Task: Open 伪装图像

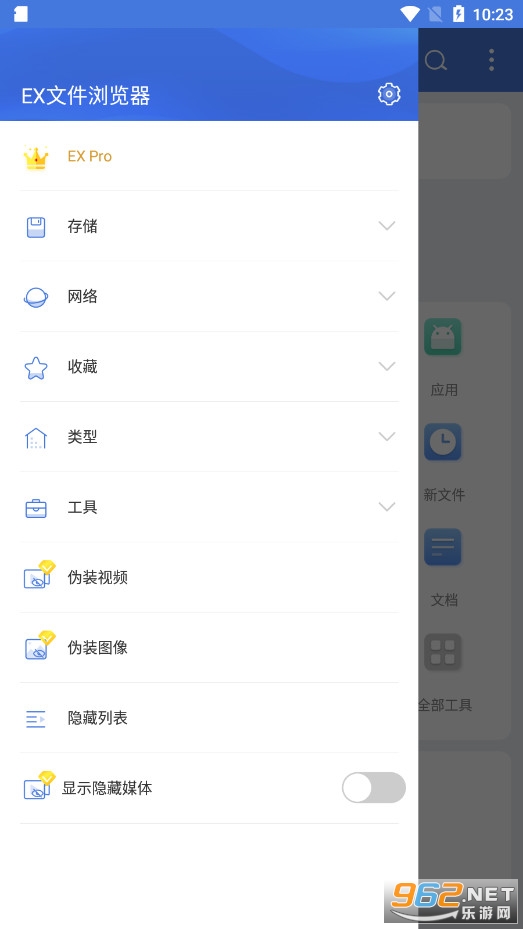Action: (x=209, y=648)
